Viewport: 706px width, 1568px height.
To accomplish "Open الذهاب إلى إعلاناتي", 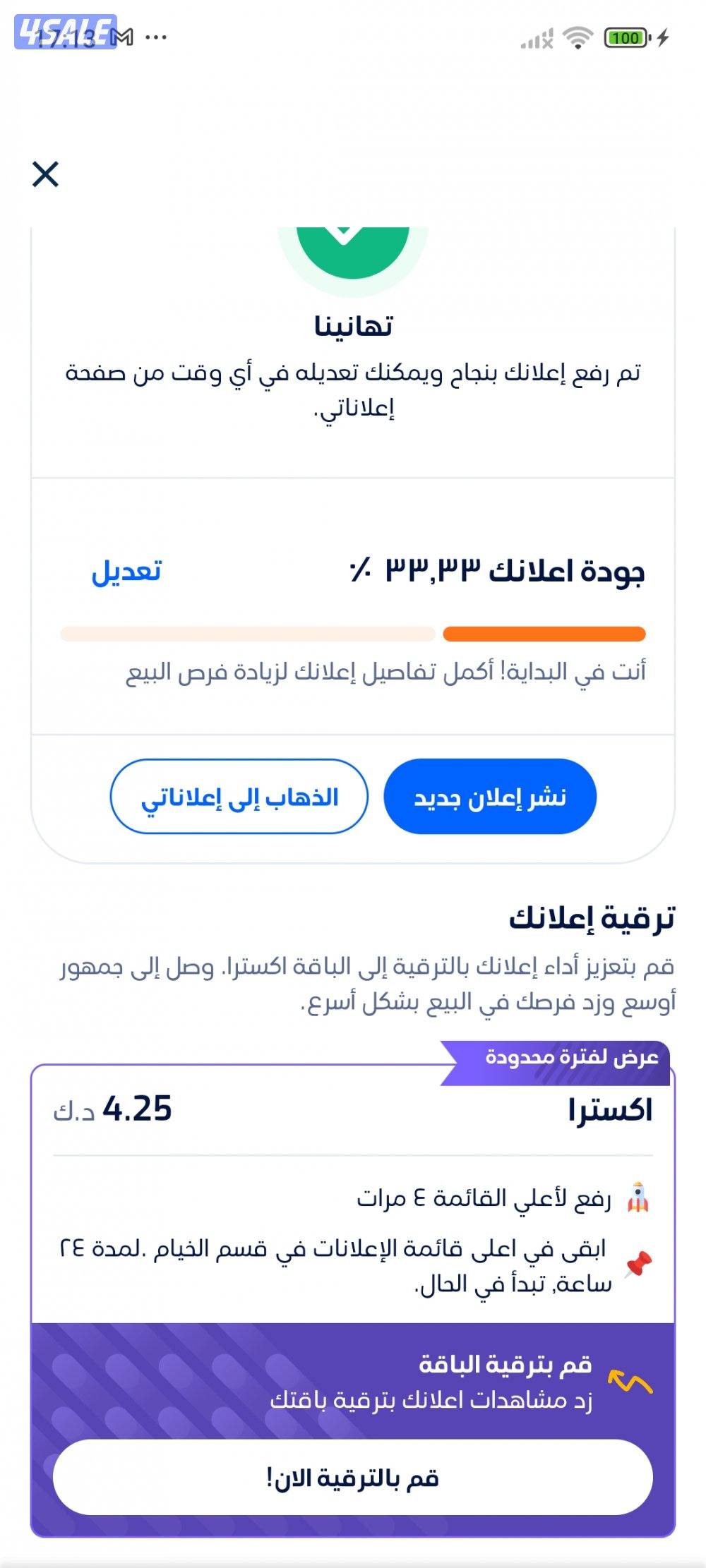I will pyautogui.click(x=239, y=797).
